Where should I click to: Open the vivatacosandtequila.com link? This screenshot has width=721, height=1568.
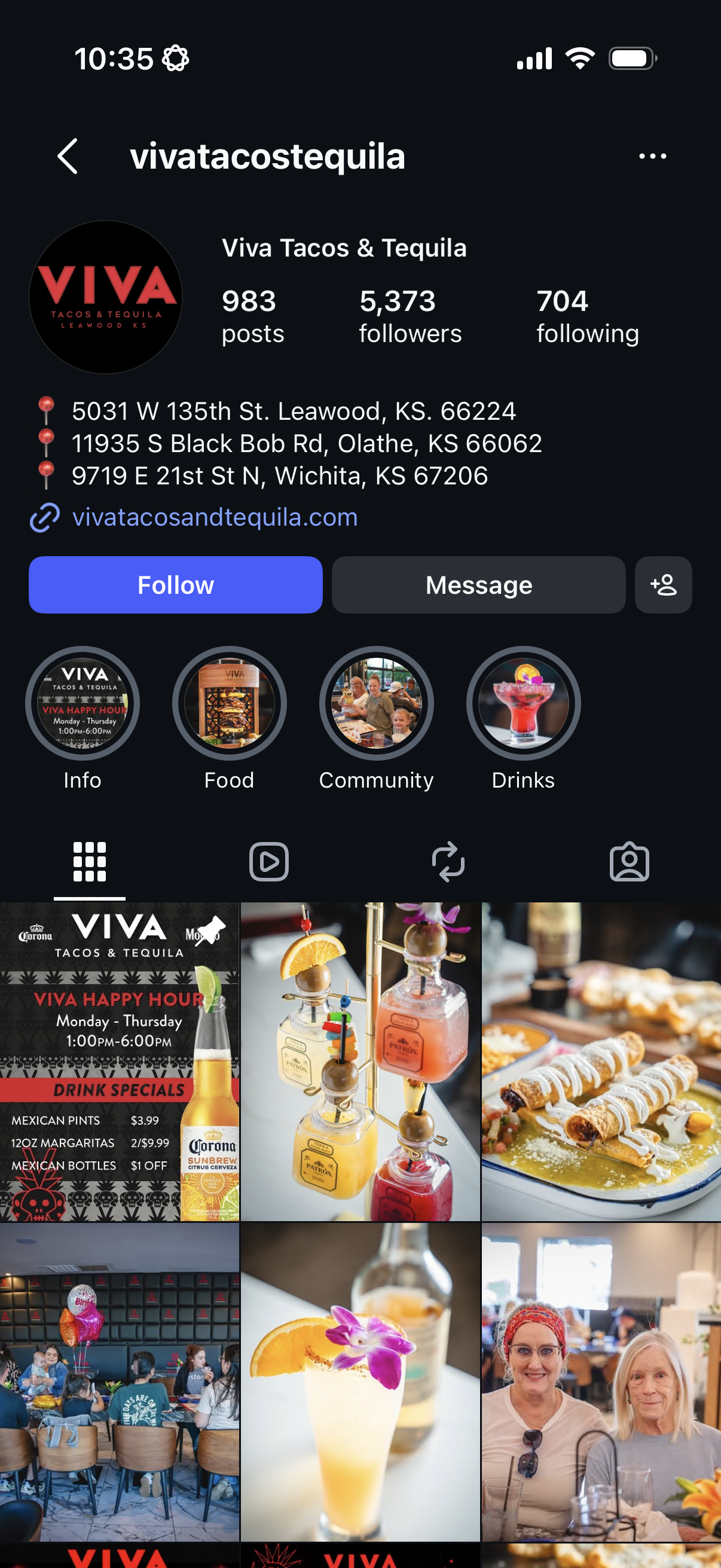(214, 517)
